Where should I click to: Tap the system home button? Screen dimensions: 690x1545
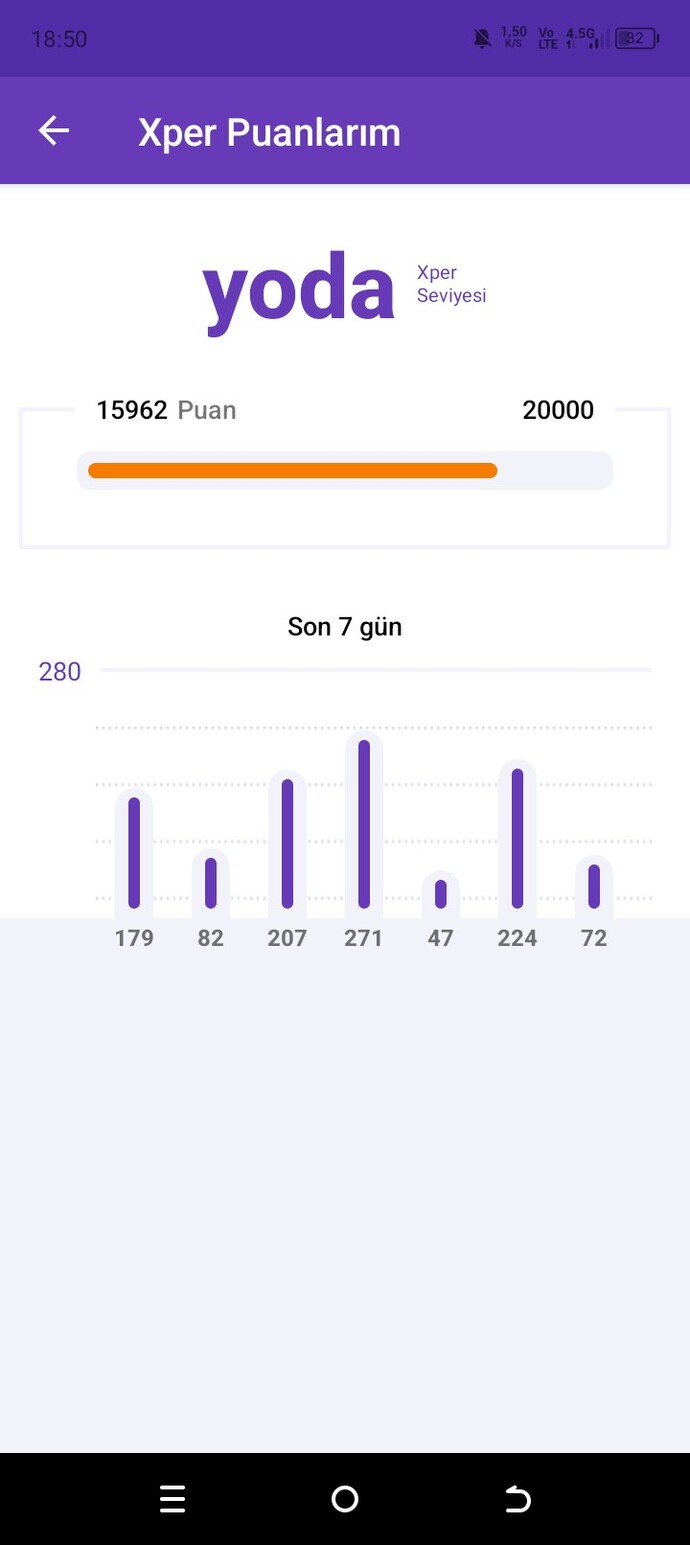[x=345, y=1498]
